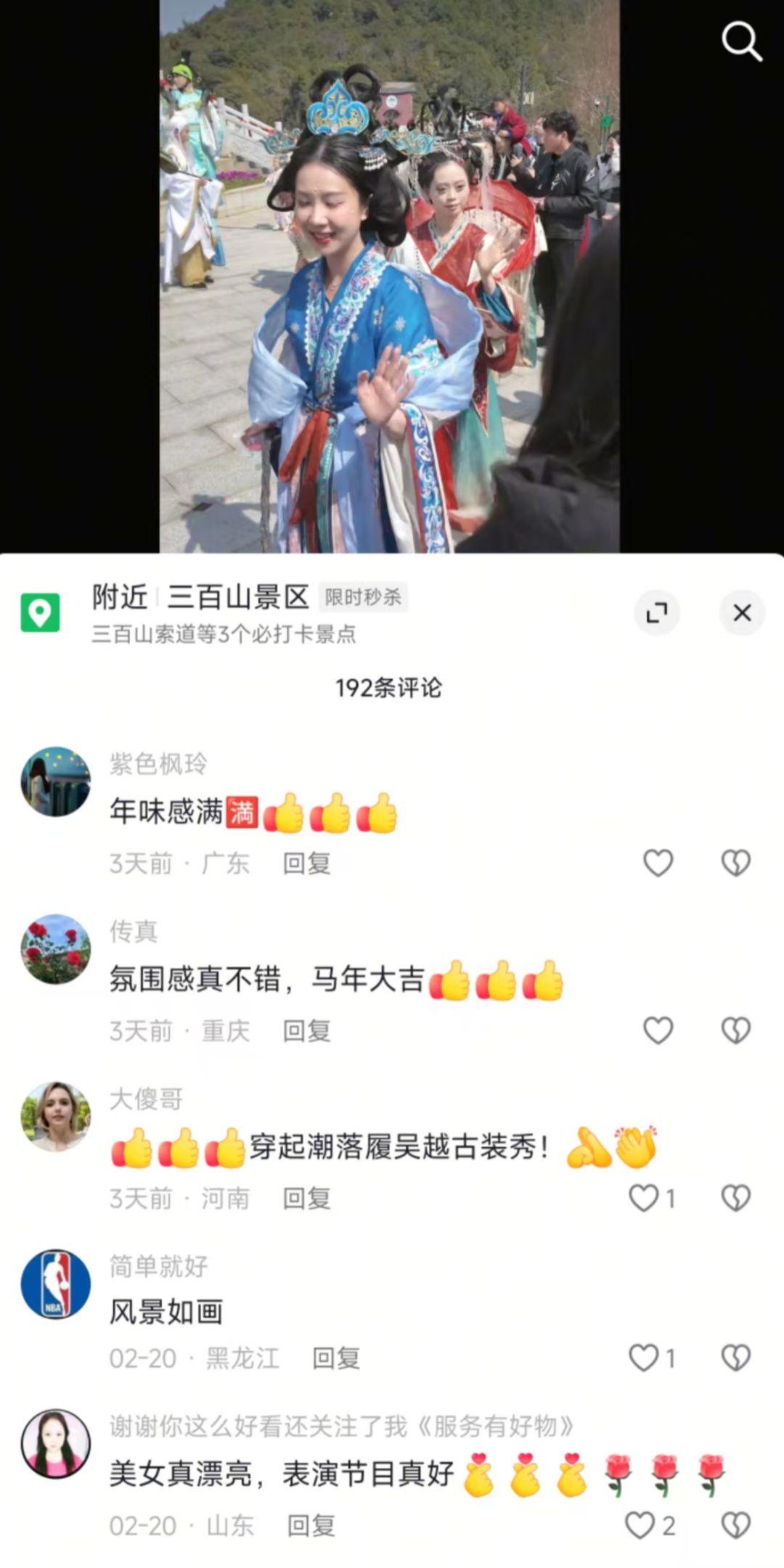View 紫色枫玲's profile avatar
This screenshot has height=1568, width=784.
56,781
